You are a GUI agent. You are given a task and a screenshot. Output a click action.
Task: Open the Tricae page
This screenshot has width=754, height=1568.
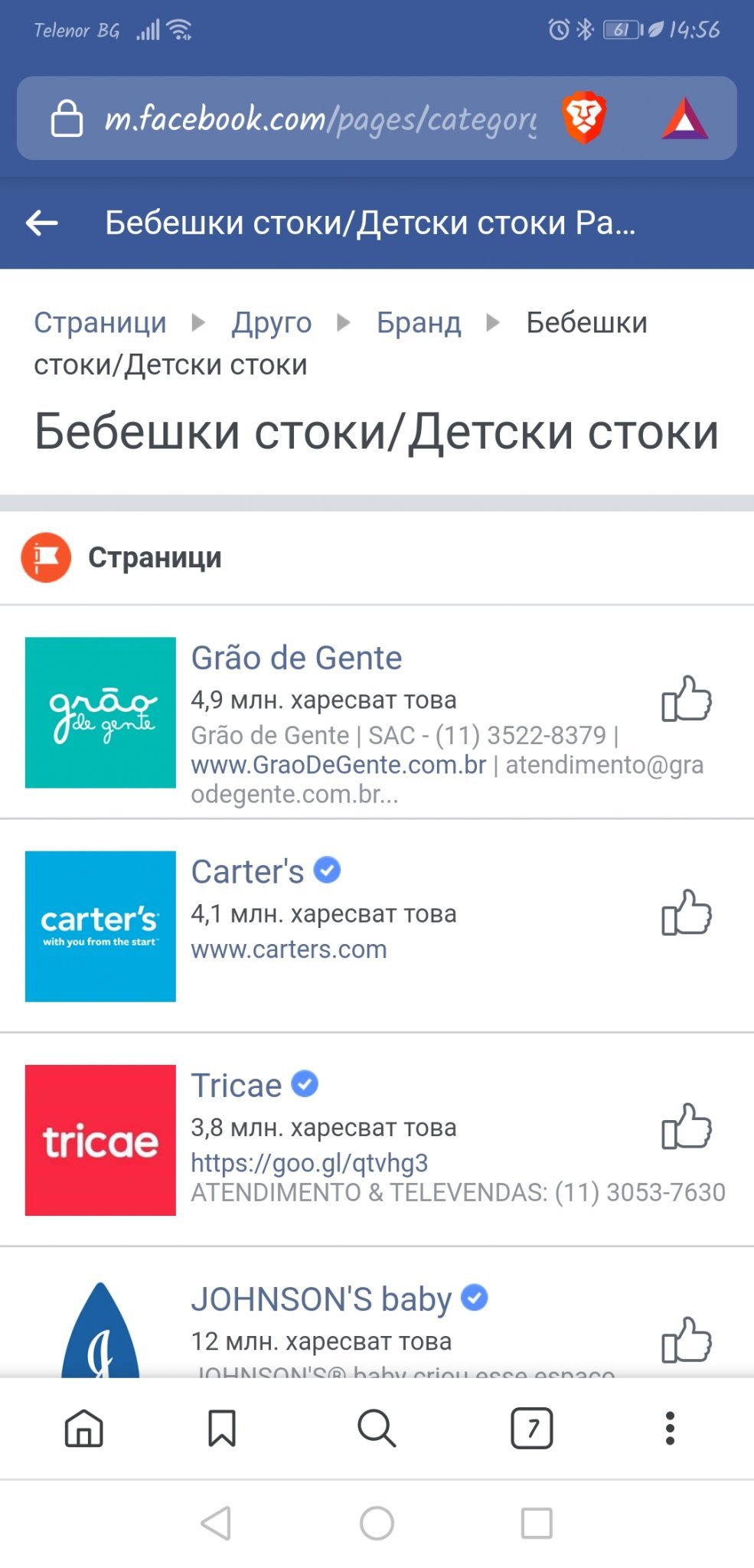[x=237, y=1085]
